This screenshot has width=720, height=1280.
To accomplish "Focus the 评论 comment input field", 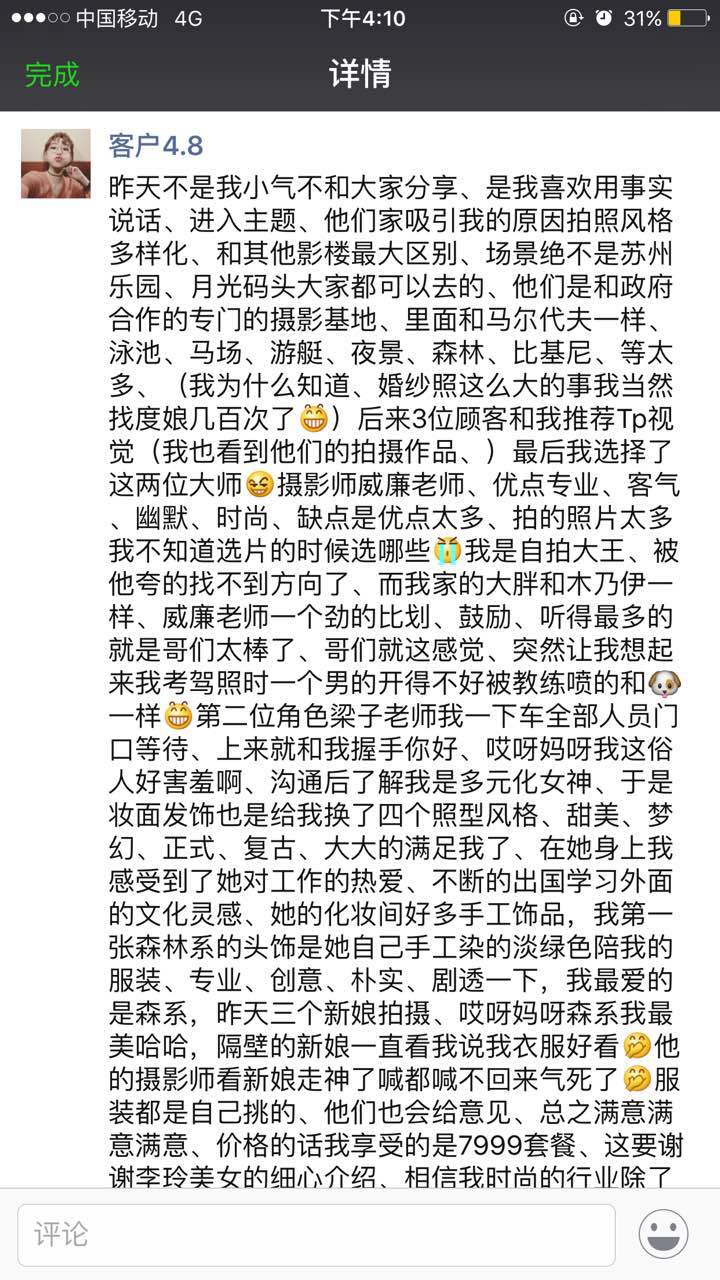I will tap(316, 1235).
